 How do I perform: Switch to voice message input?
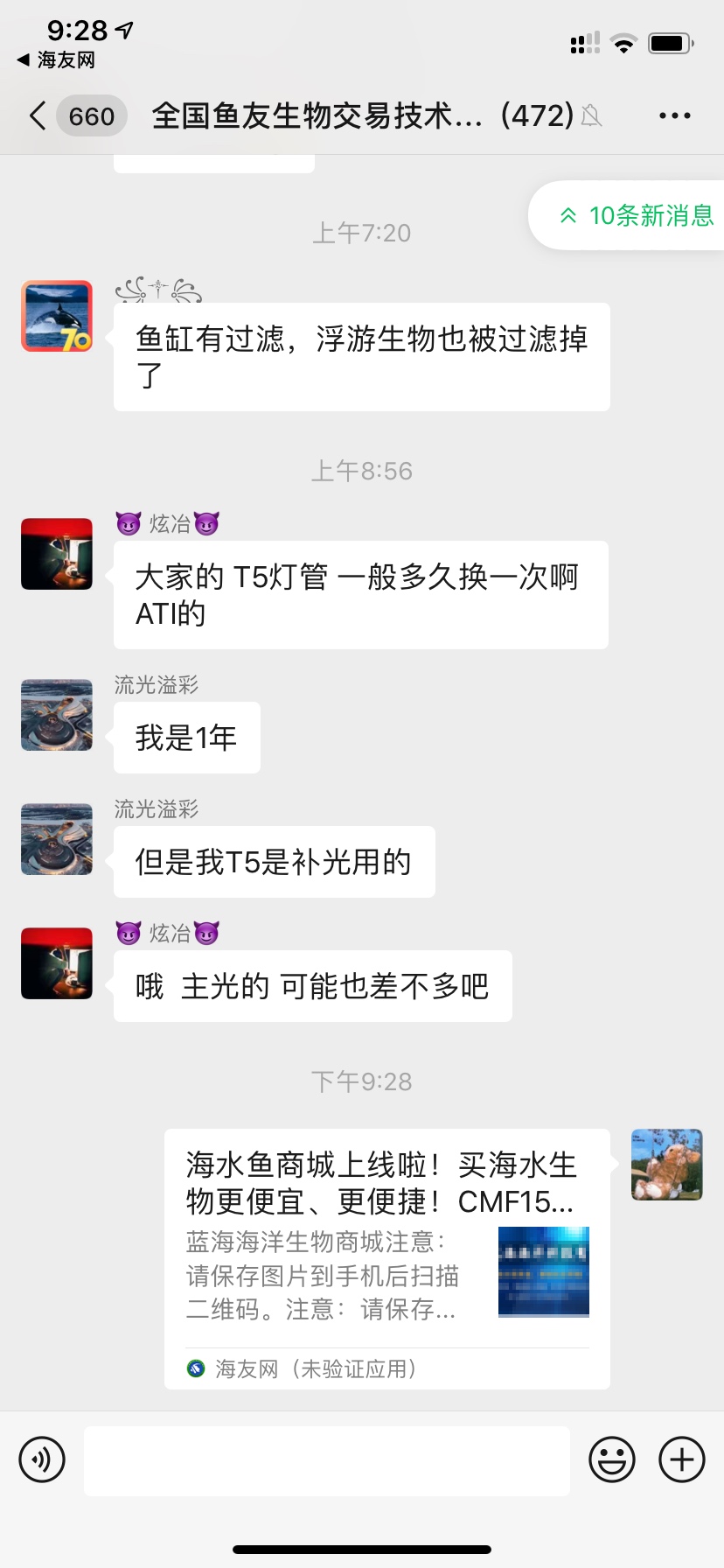tap(42, 1459)
